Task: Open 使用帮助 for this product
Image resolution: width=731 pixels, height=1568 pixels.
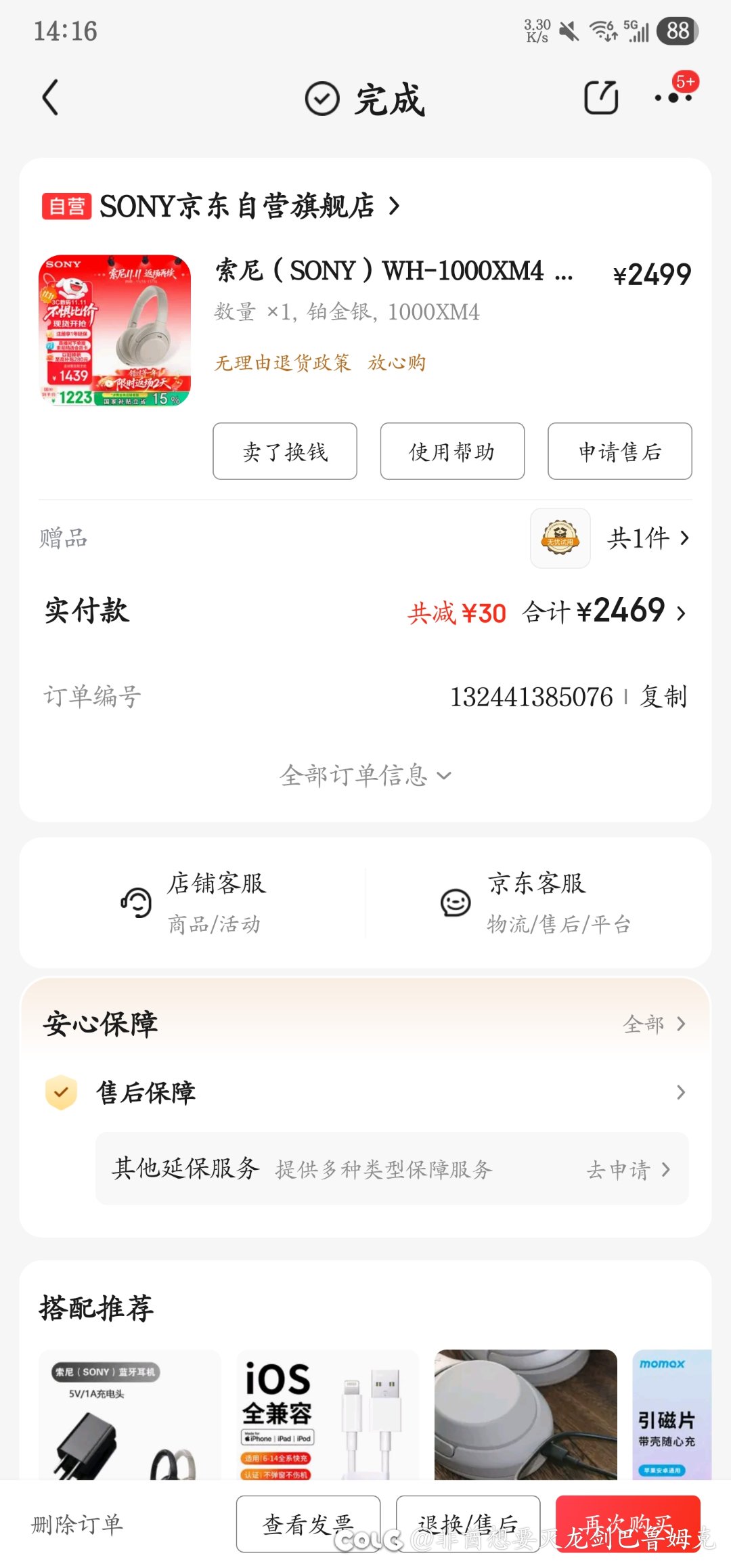Action: [452, 452]
